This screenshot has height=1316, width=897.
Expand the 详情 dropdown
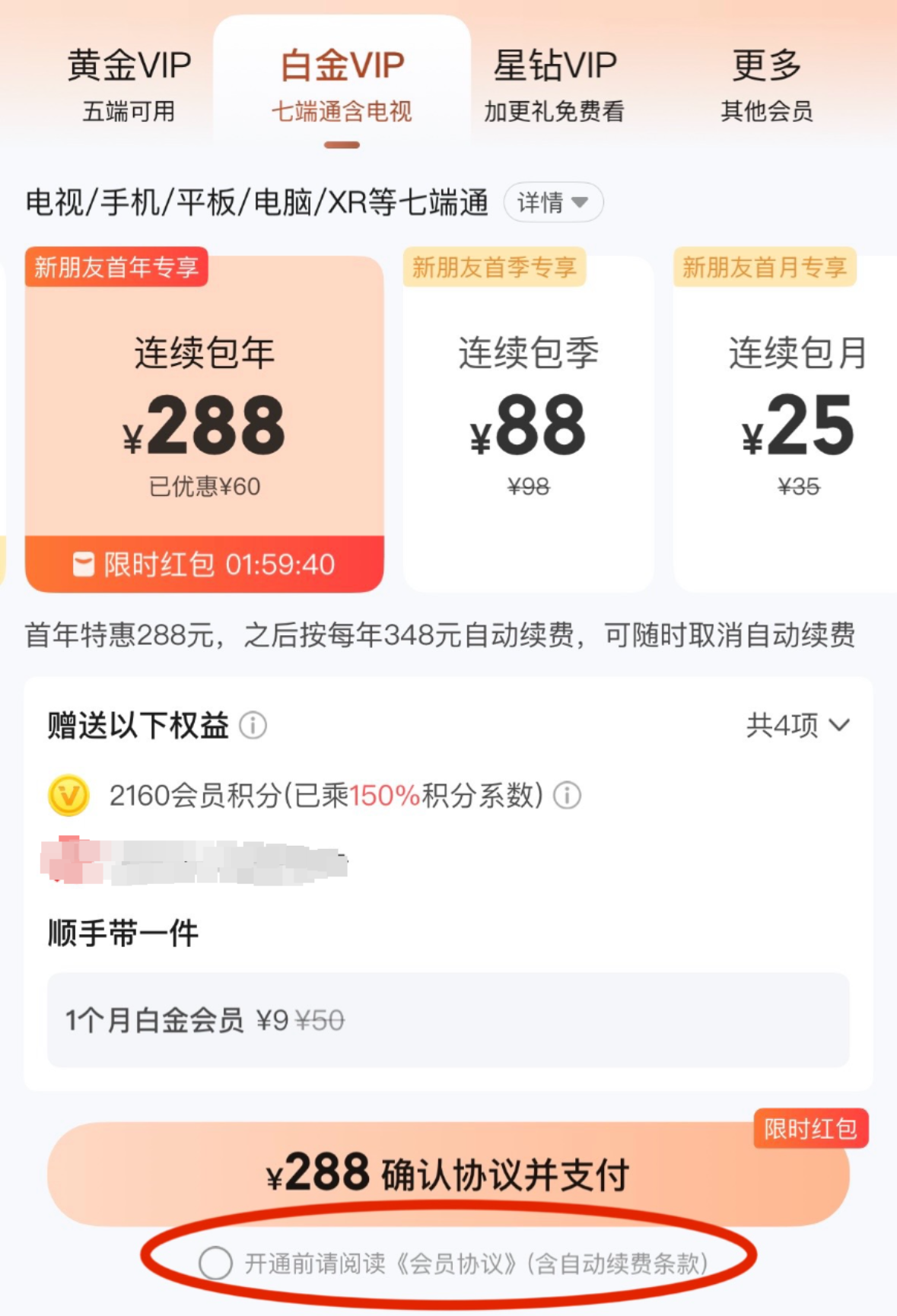pos(553,202)
